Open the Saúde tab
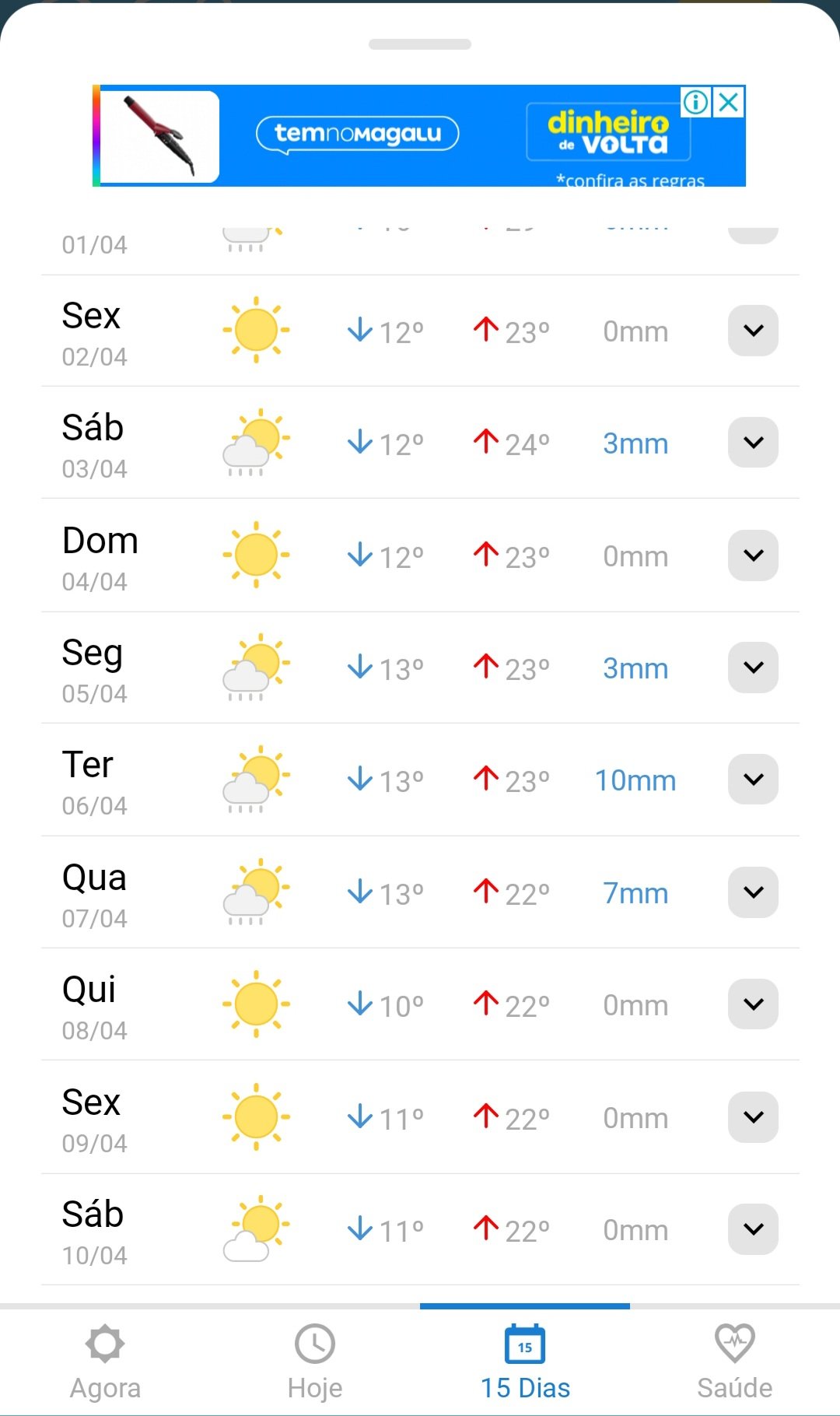 (x=735, y=1362)
